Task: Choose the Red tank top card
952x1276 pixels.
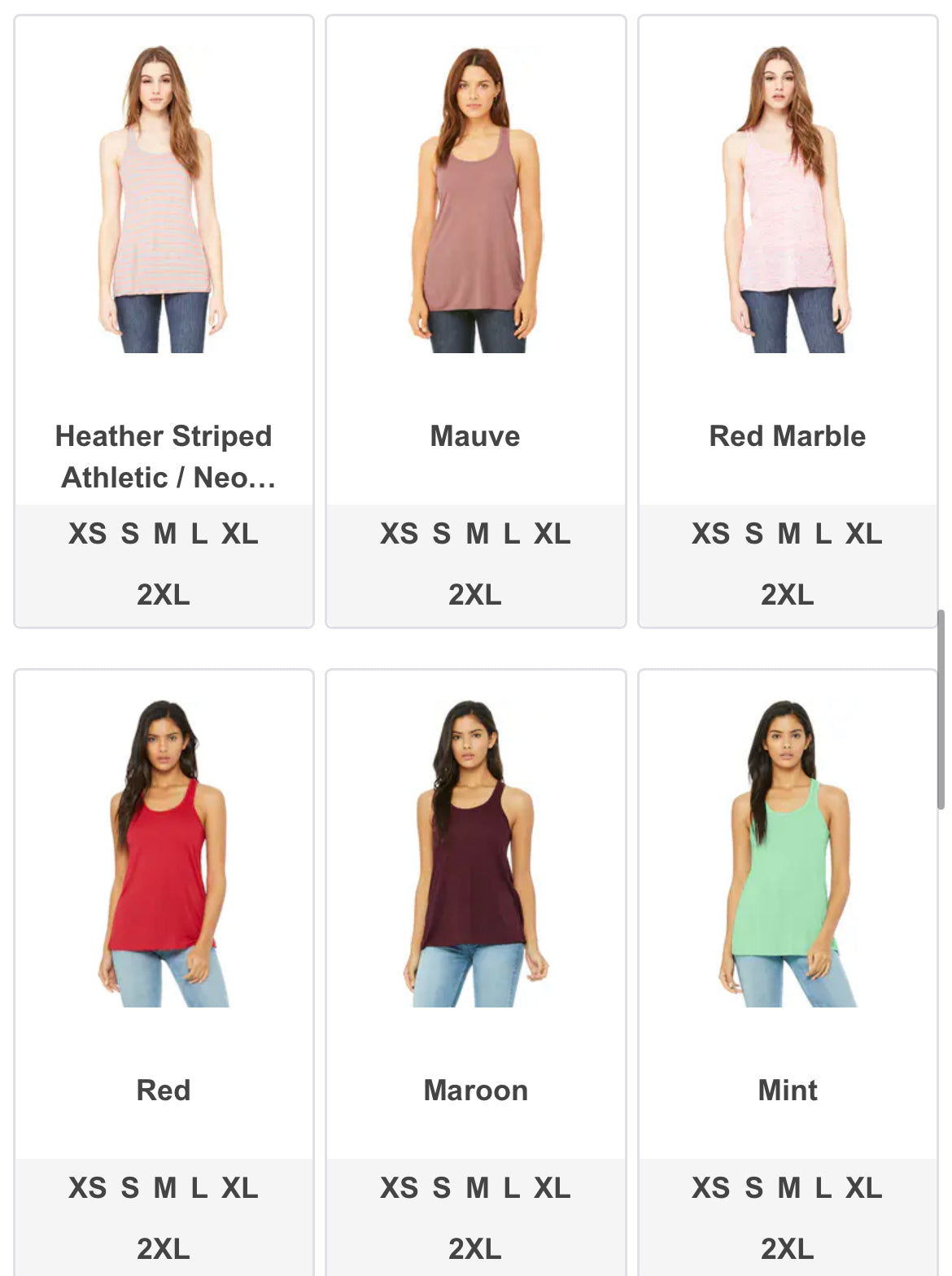Action: click(x=164, y=895)
